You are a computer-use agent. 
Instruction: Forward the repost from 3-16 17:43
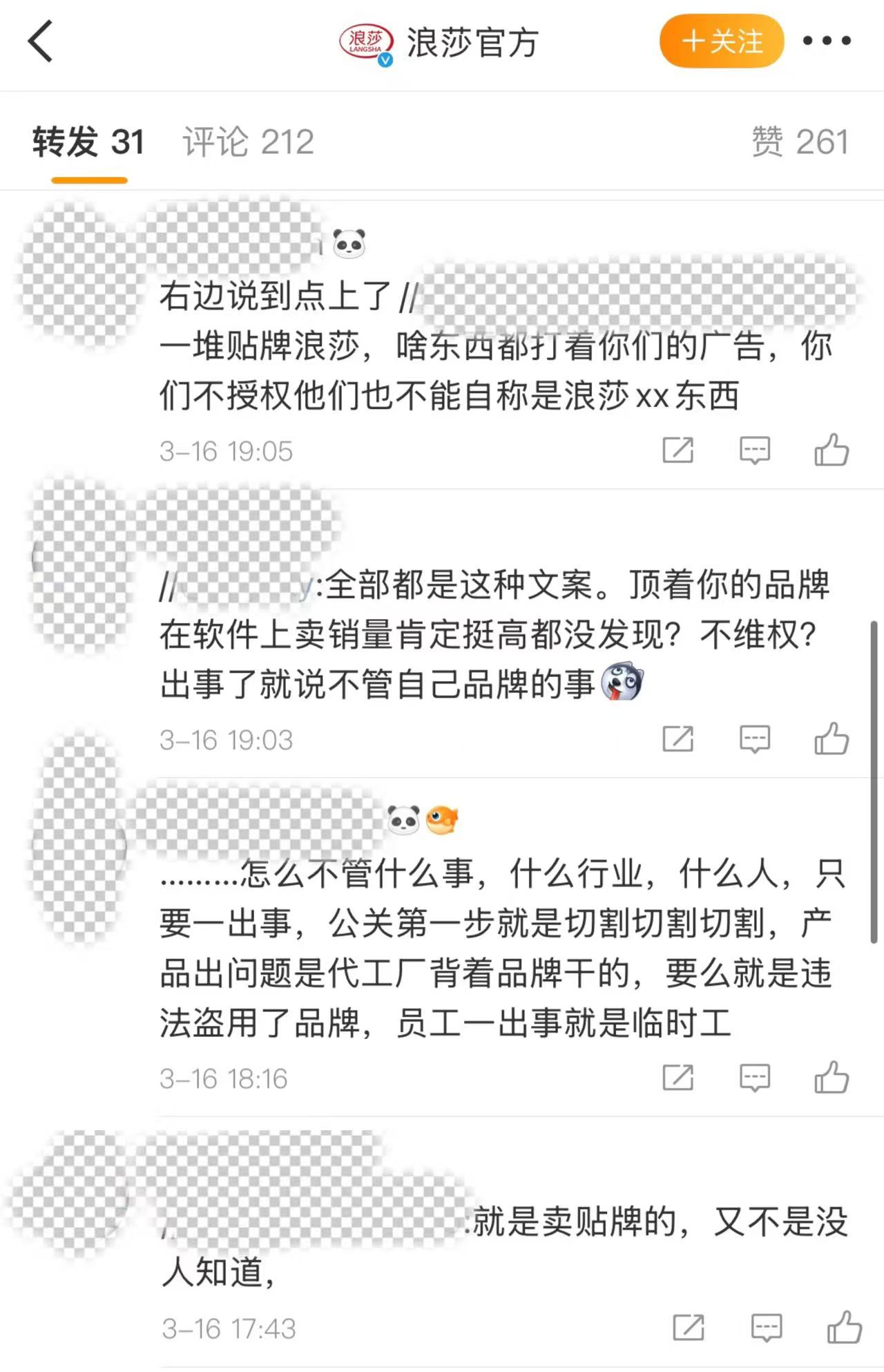689,1328
